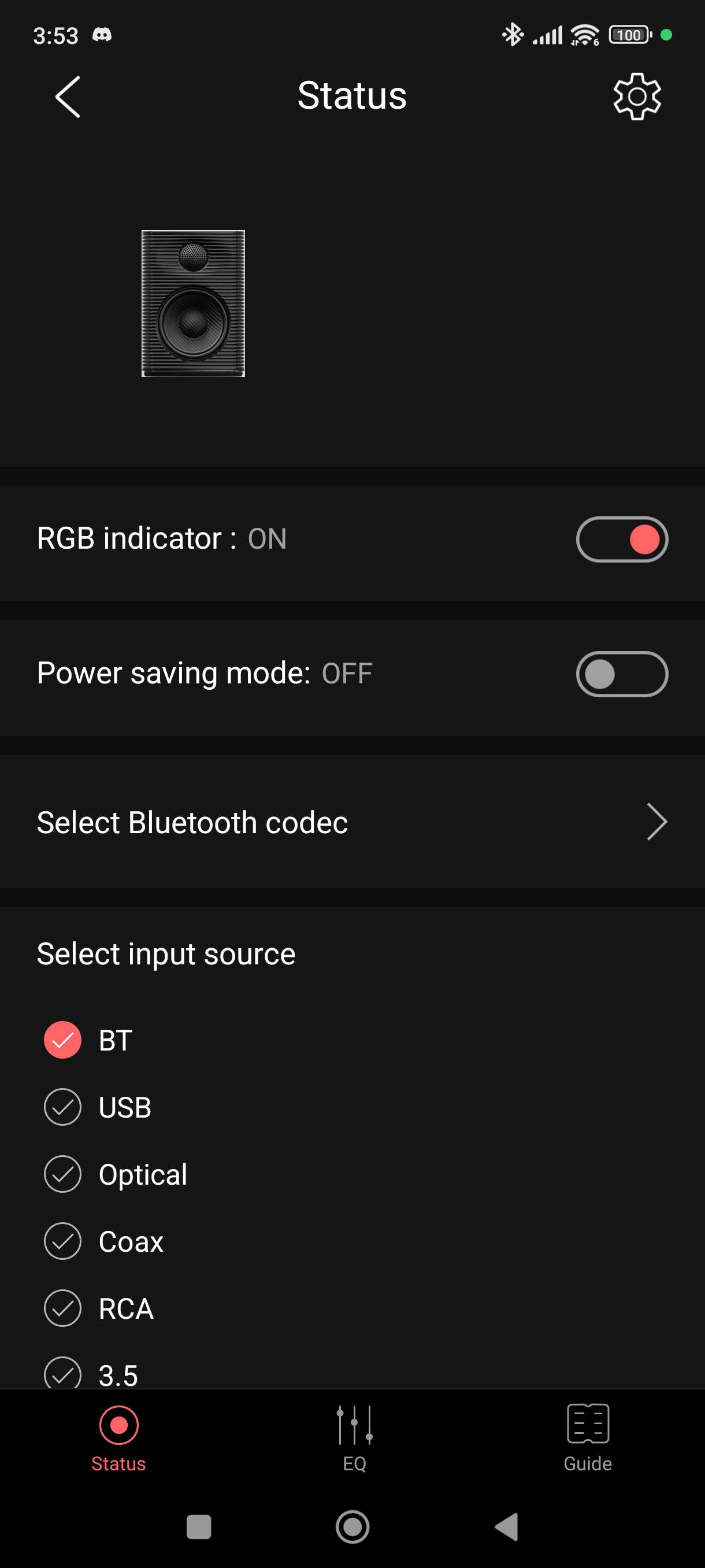The image size is (705, 1568).
Task: Switch to the EQ tab
Action: coord(354,1439)
